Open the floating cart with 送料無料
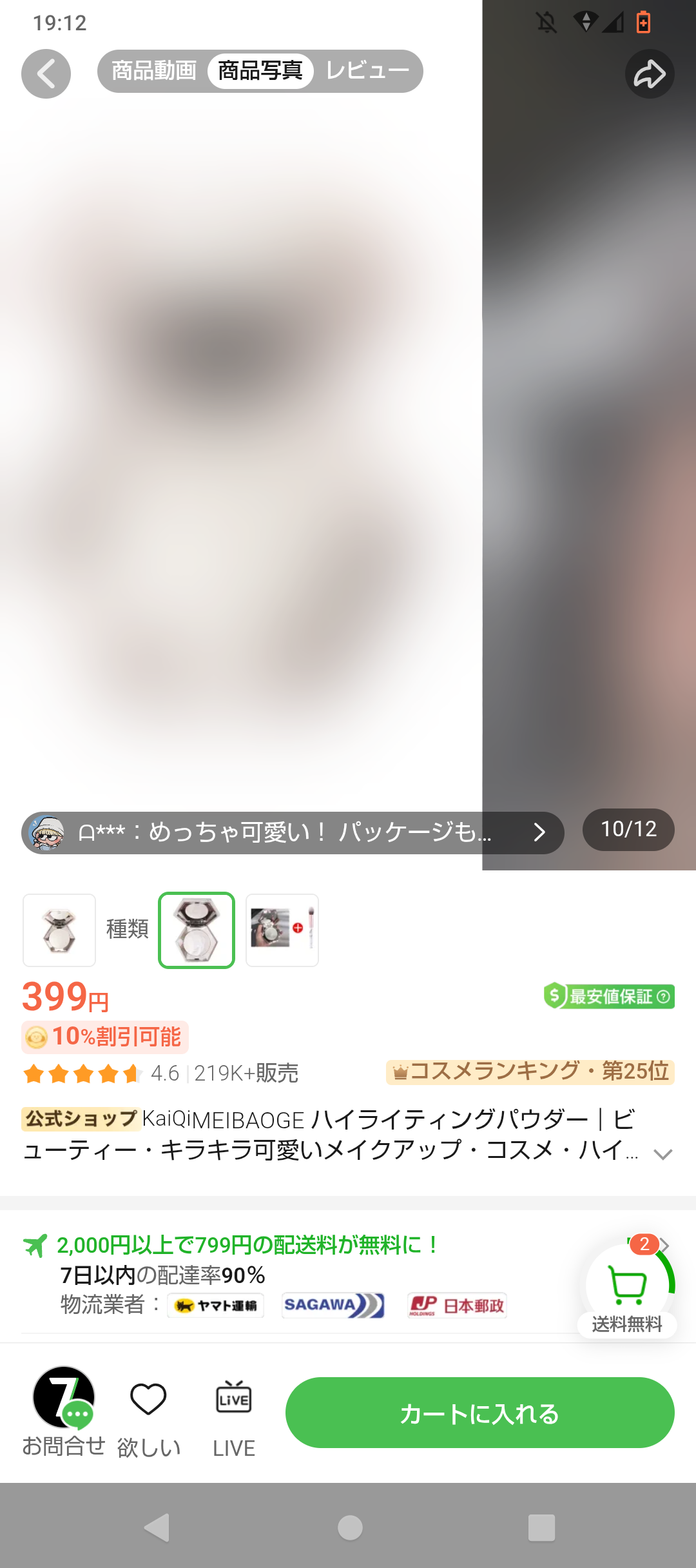 point(627,1288)
